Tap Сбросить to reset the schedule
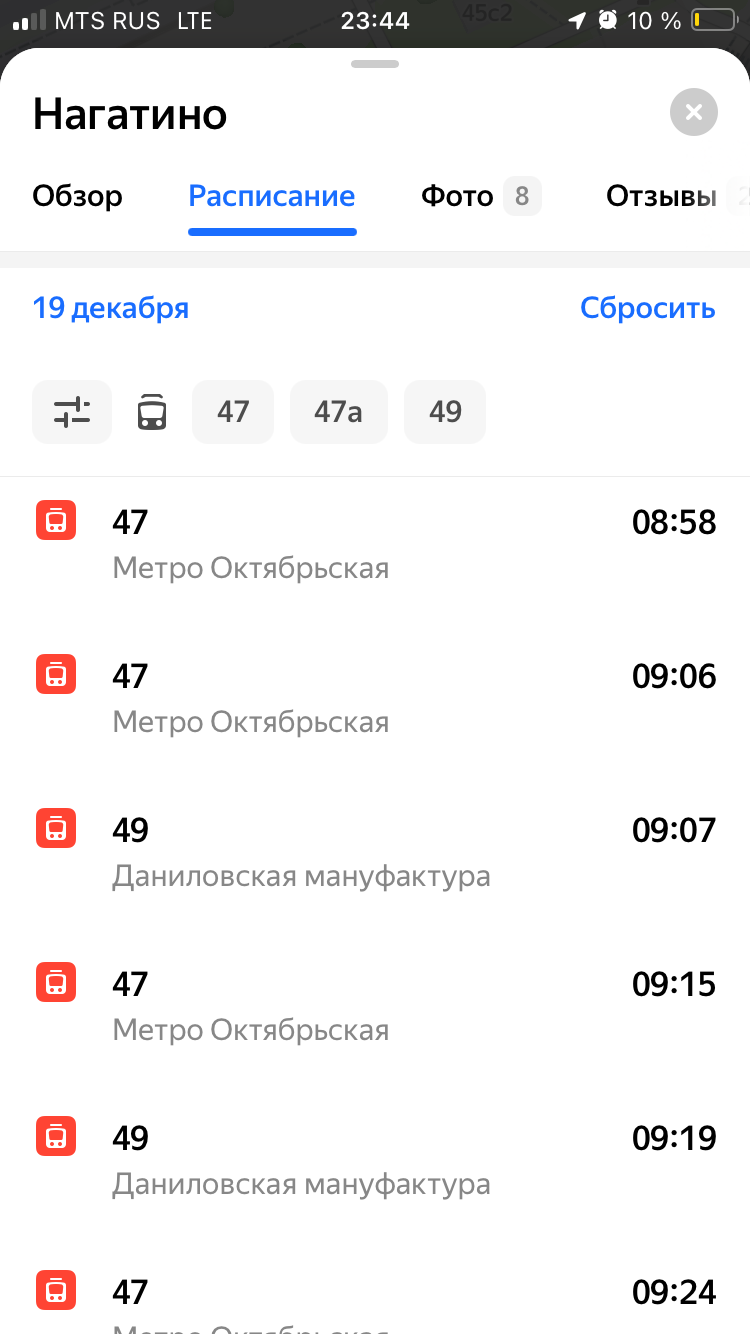Screen dimensions: 750x1334 pos(648,308)
